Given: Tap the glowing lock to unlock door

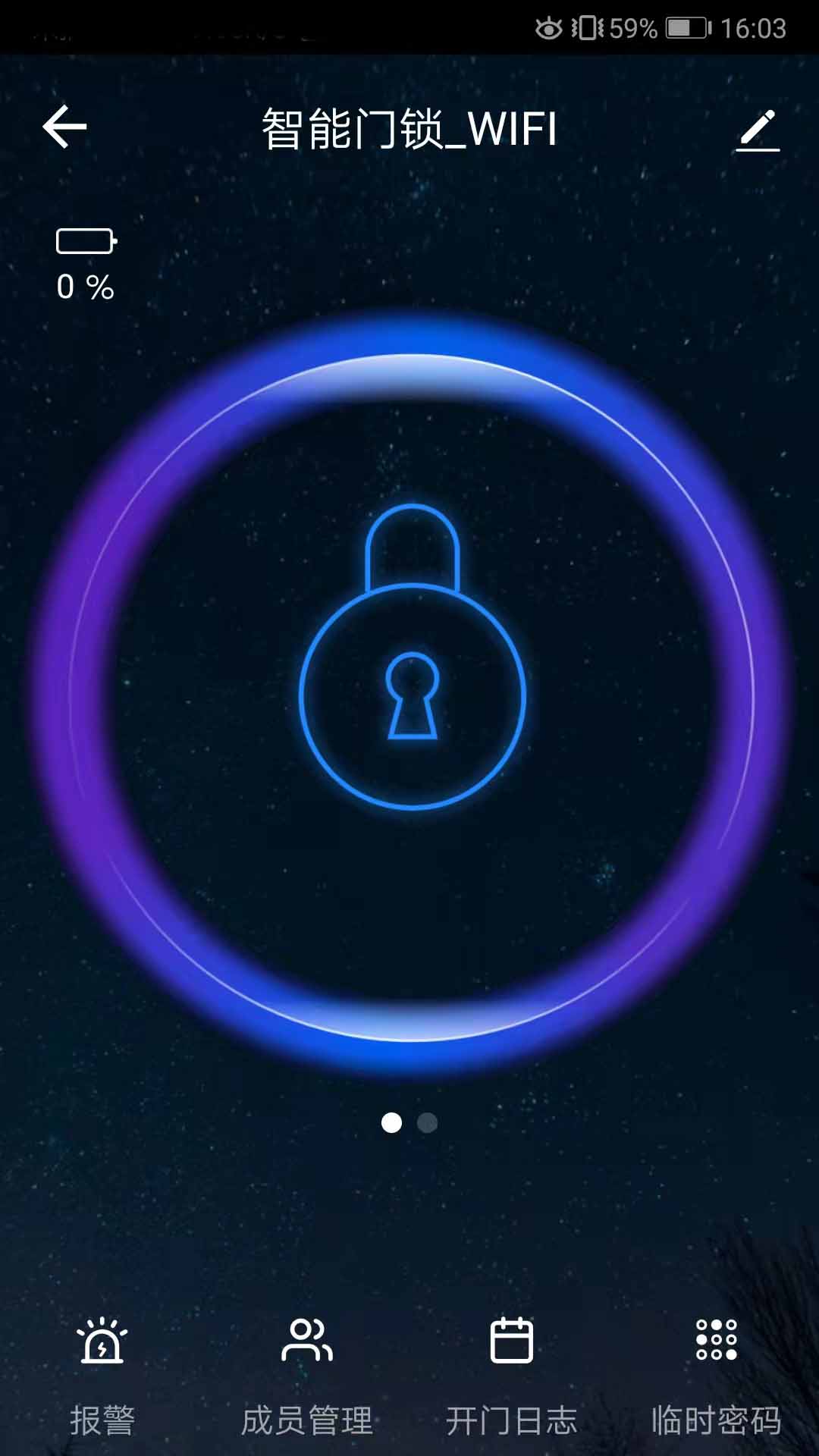Looking at the screenshot, I should point(412,657).
